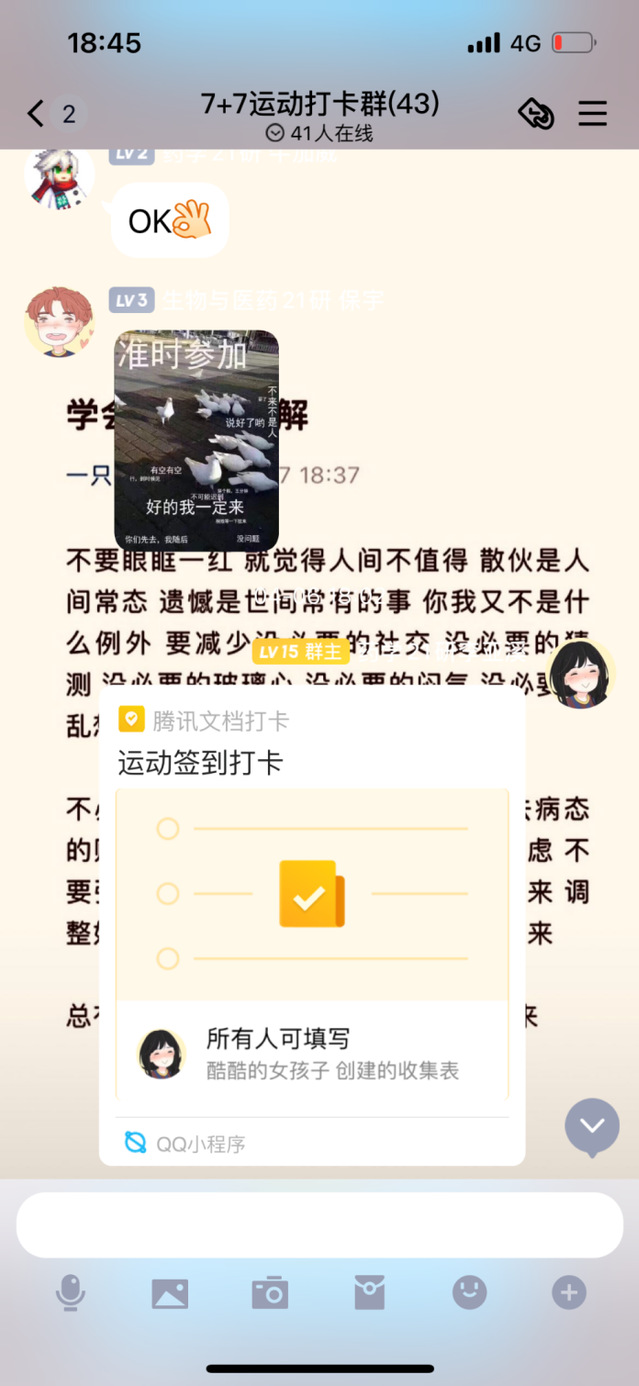Jump to latest messages with the down arrow
This screenshot has height=1386, width=639.
pyautogui.click(x=592, y=1126)
